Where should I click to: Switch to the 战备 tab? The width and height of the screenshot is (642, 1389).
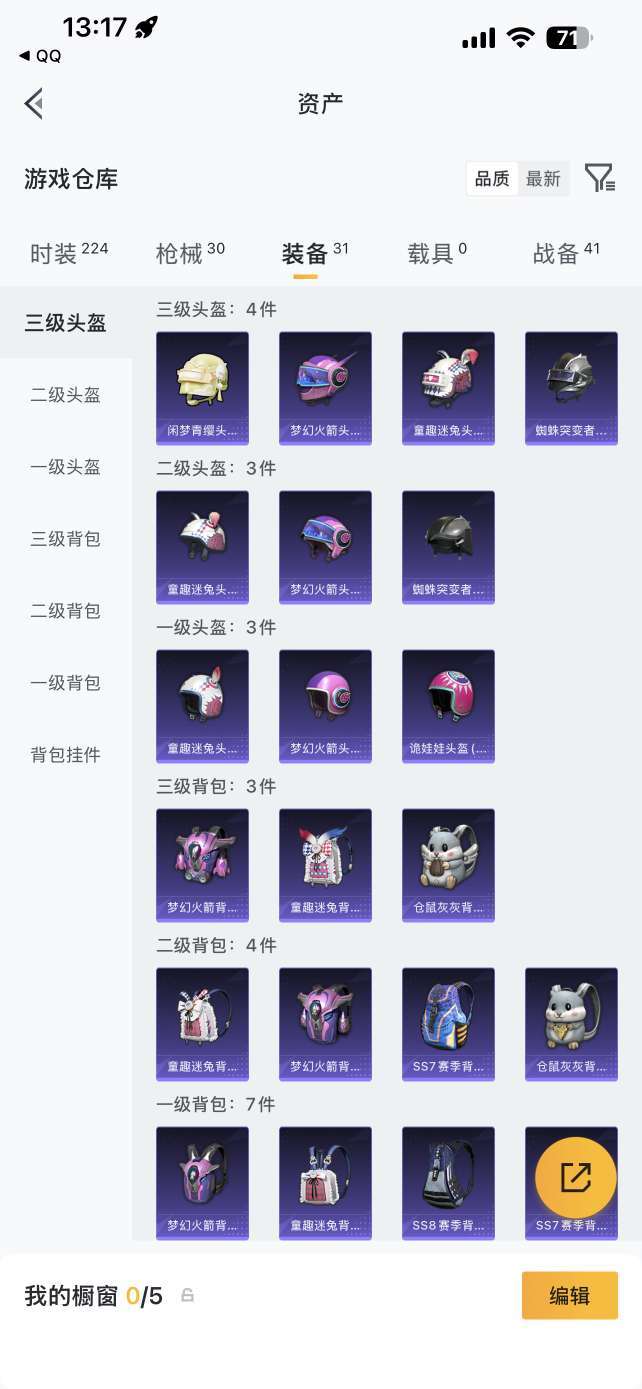tap(566, 253)
